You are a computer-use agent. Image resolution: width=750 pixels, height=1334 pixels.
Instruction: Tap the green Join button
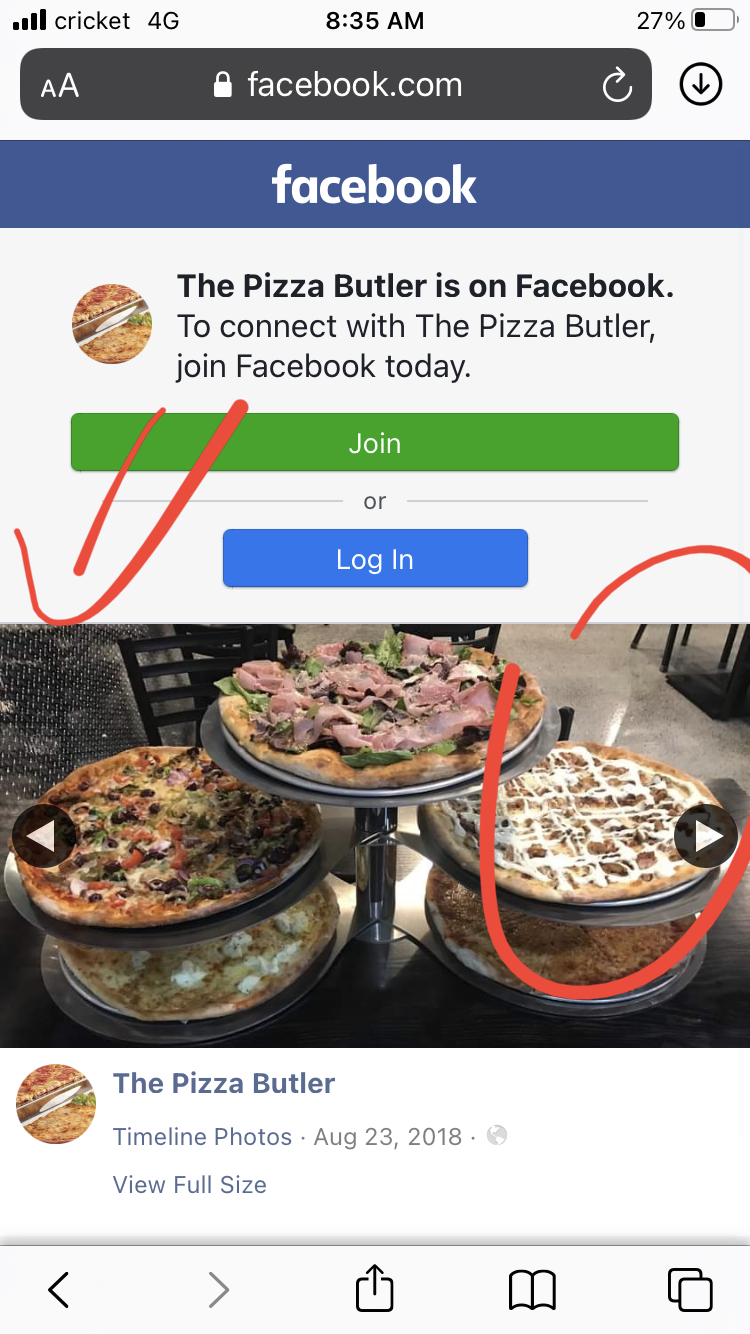(x=375, y=442)
